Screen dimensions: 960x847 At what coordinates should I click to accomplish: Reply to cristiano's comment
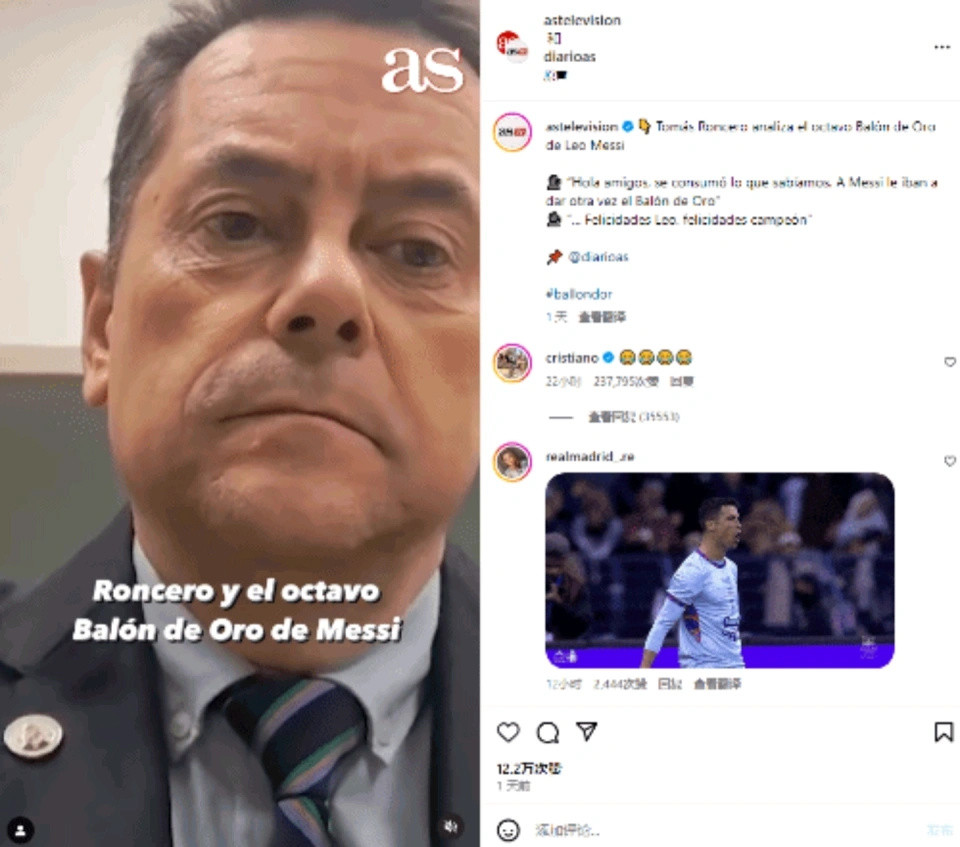[682, 381]
